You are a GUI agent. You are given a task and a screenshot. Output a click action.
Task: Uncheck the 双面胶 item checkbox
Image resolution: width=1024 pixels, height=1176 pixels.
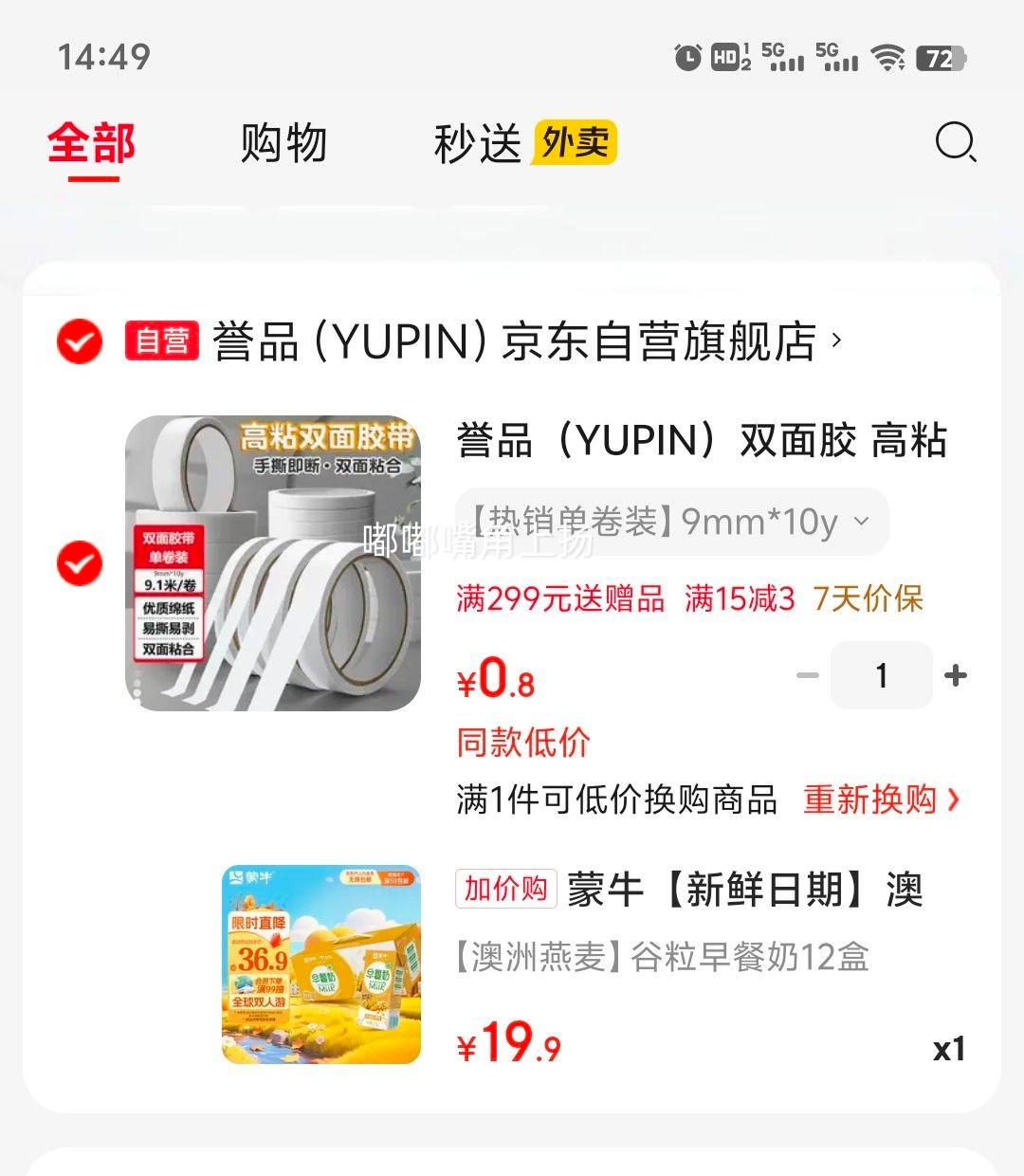coord(80,563)
